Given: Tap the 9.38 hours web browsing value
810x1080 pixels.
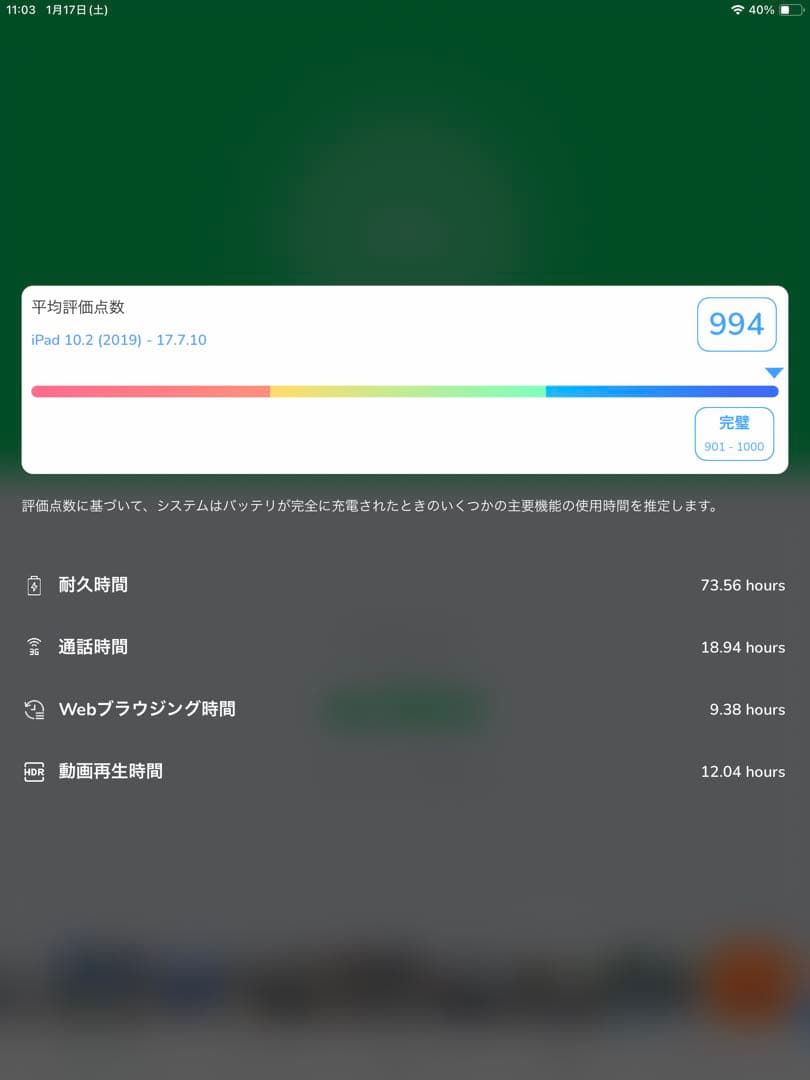Looking at the screenshot, I should click(747, 709).
